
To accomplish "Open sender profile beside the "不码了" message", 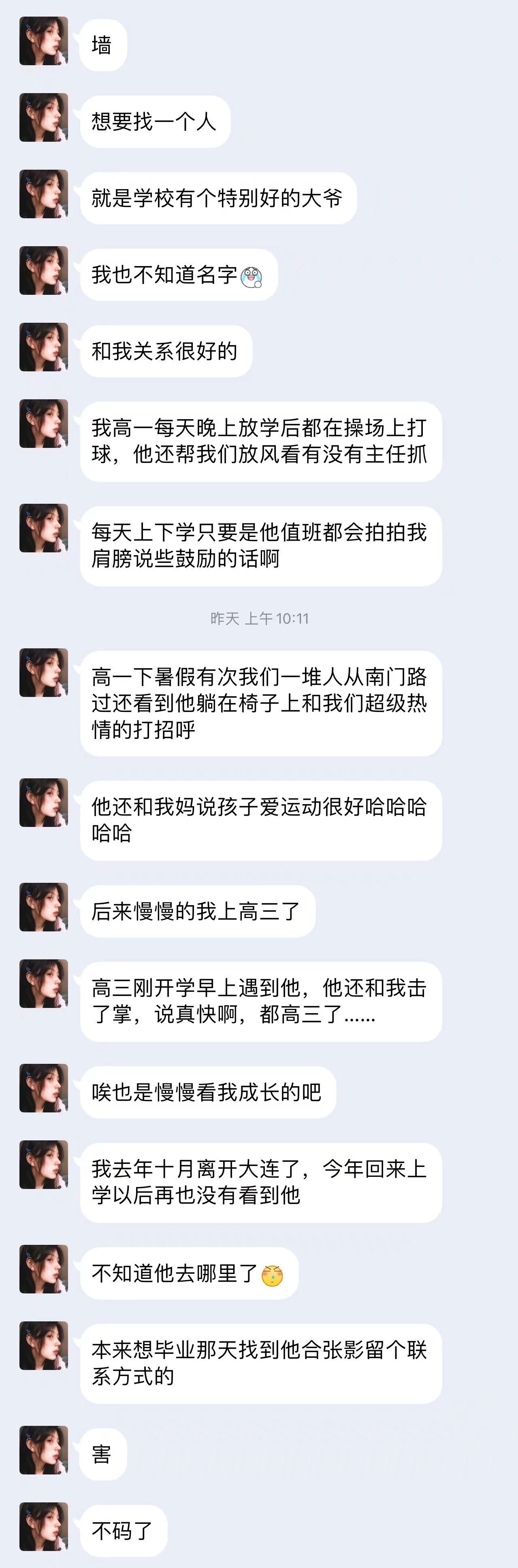I will coord(43,1526).
